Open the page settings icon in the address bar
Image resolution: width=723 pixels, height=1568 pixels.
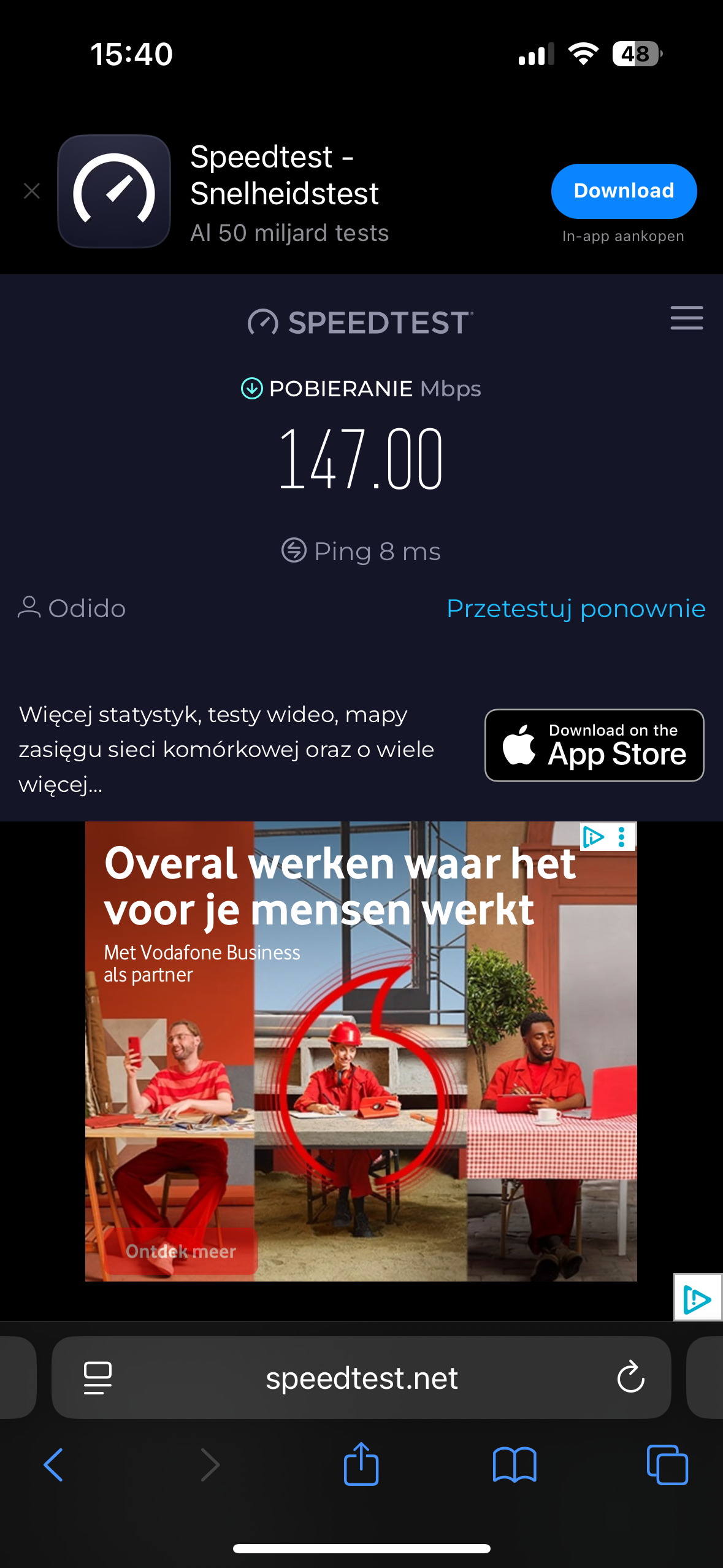point(98,1378)
